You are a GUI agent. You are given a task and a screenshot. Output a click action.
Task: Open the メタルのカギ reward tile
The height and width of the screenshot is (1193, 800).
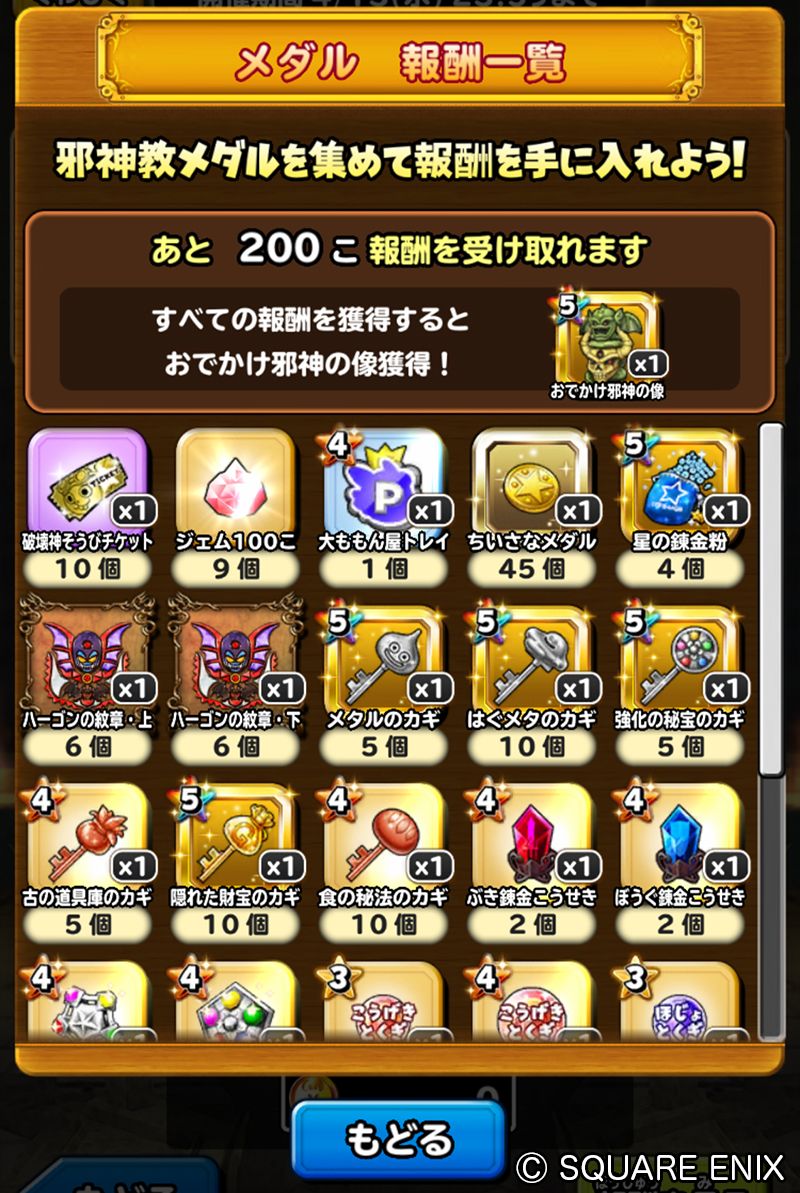(x=385, y=657)
